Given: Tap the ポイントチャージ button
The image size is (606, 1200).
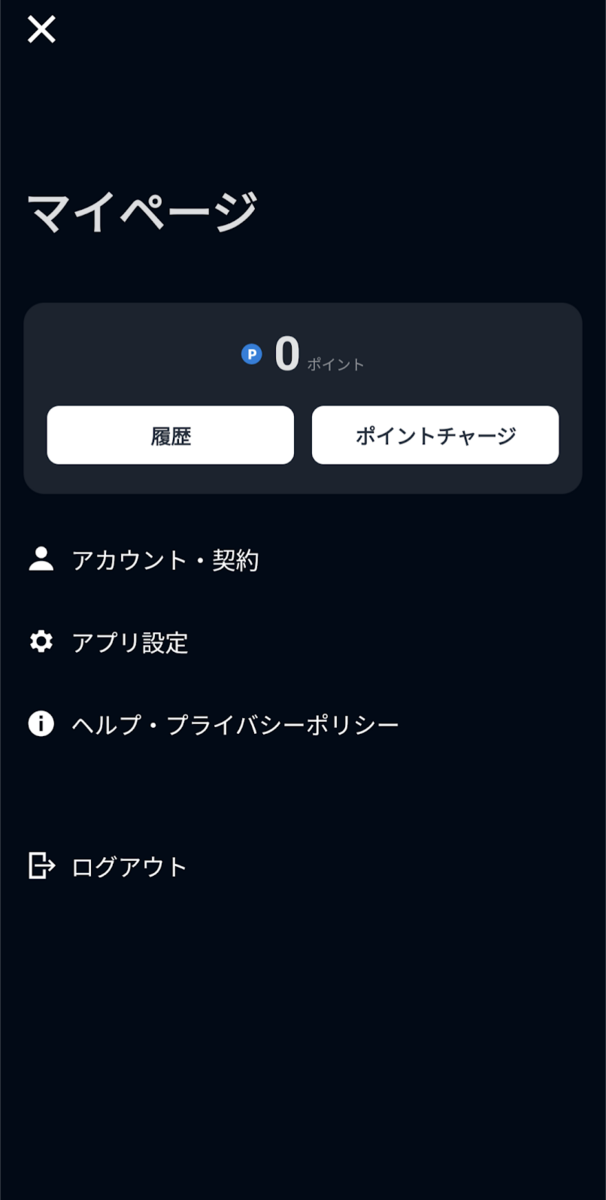Looking at the screenshot, I should [435, 435].
